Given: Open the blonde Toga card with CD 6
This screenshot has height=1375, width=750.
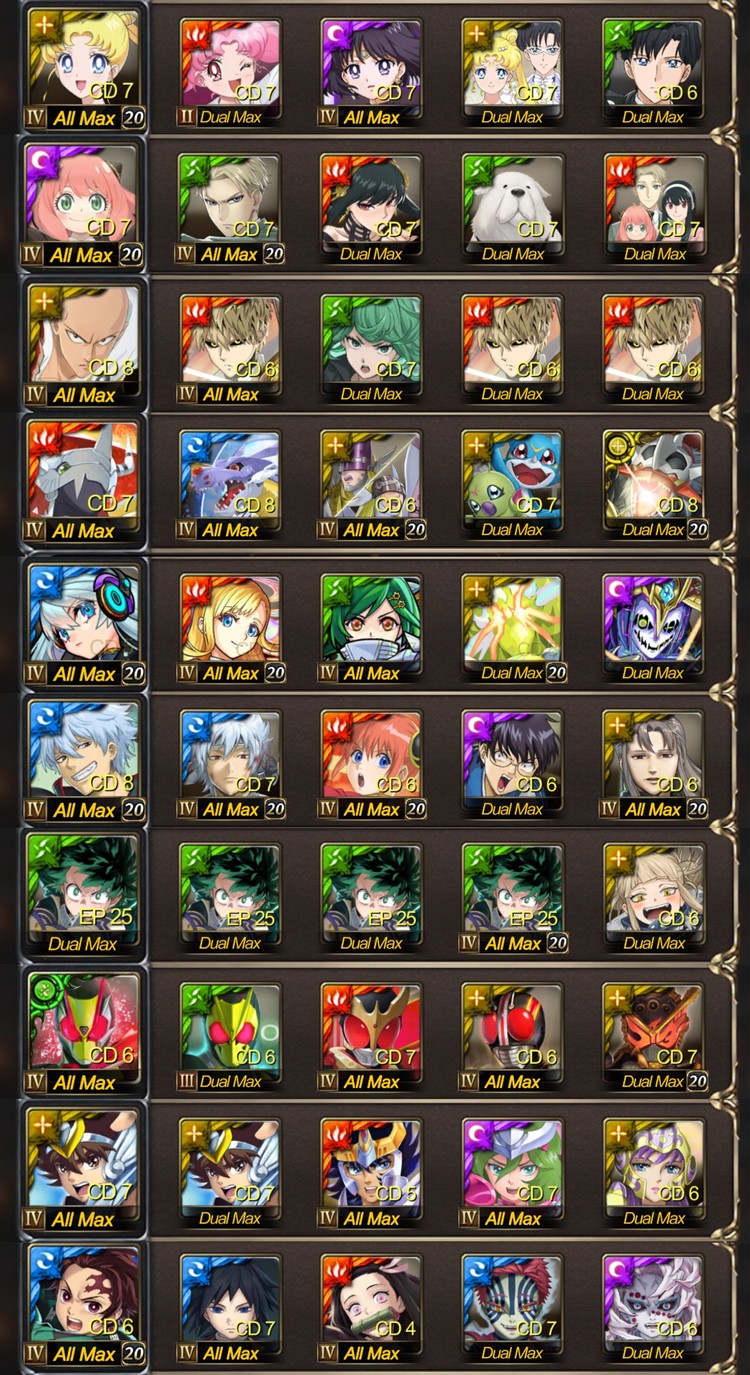Looking at the screenshot, I should [653, 888].
